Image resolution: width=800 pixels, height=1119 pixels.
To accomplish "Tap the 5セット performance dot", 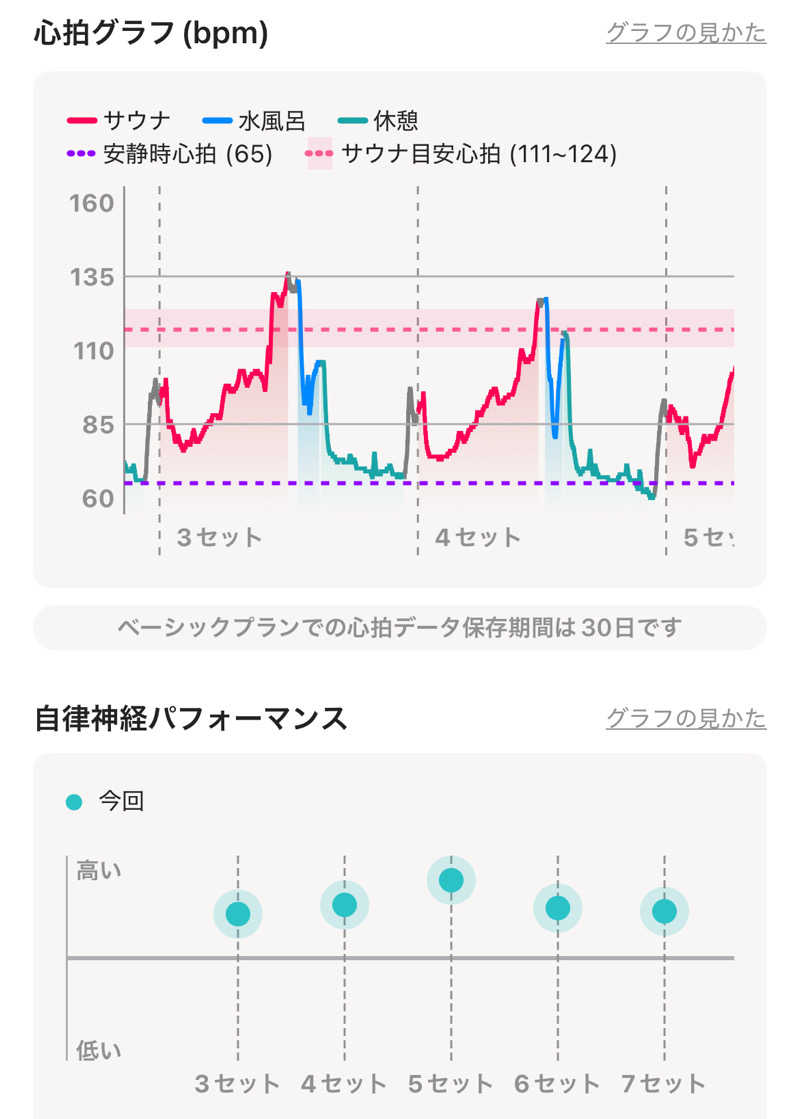I will pos(450,880).
